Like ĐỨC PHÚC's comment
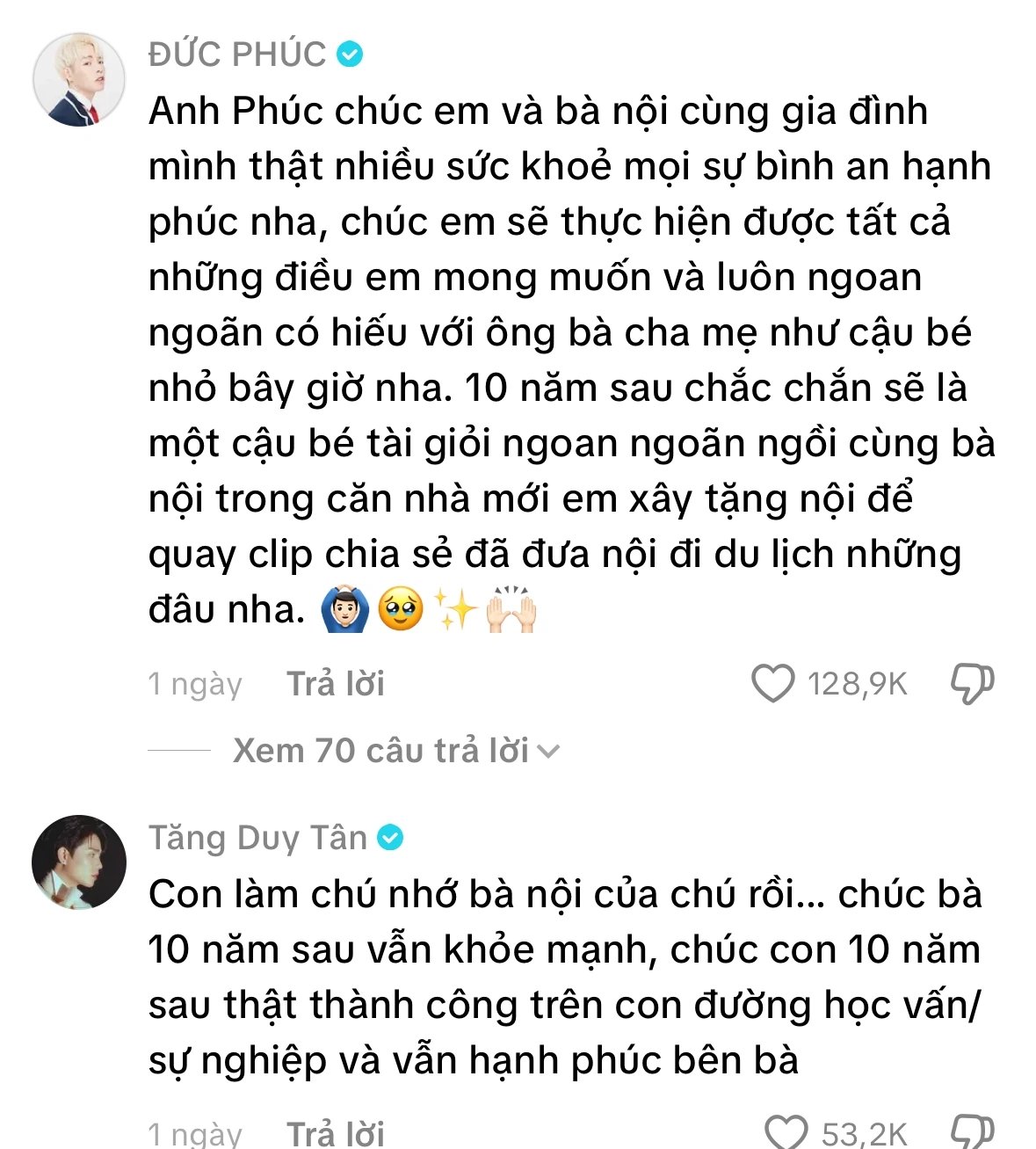 point(773,684)
